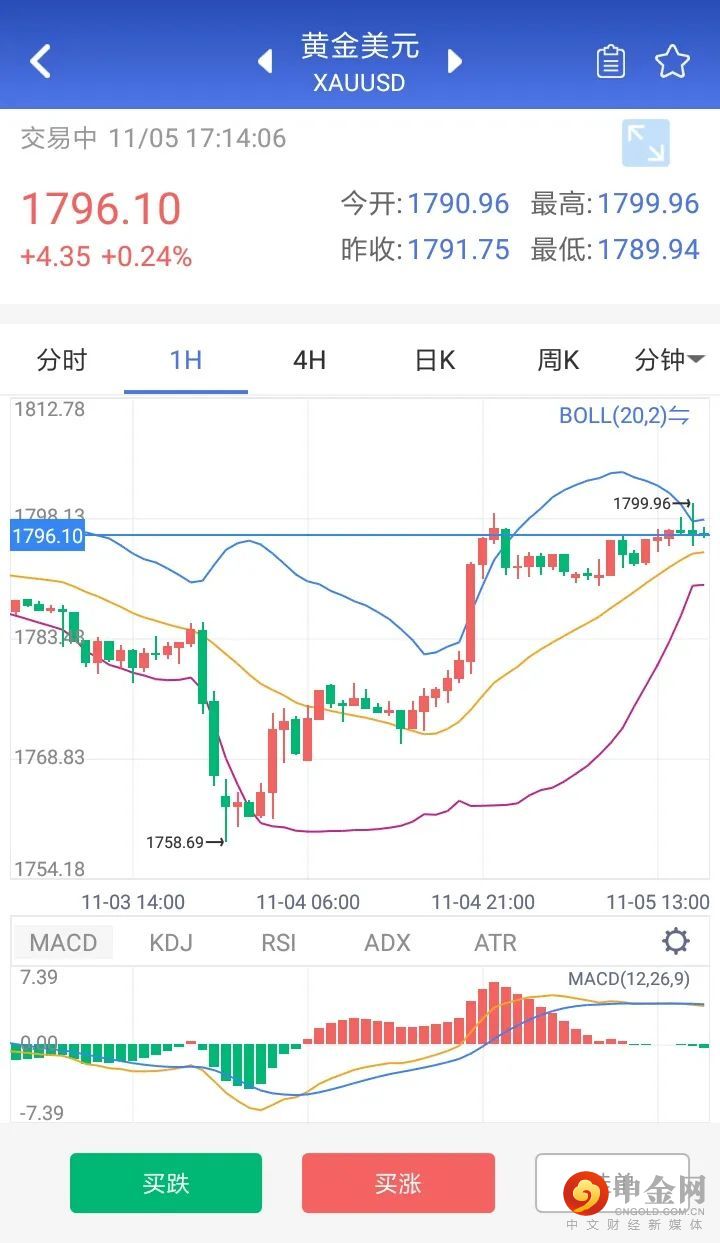The width and height of the screenshot is (720, 1243).
Task: Switch to the ADX indicator
Action: [x=387, y=942]
